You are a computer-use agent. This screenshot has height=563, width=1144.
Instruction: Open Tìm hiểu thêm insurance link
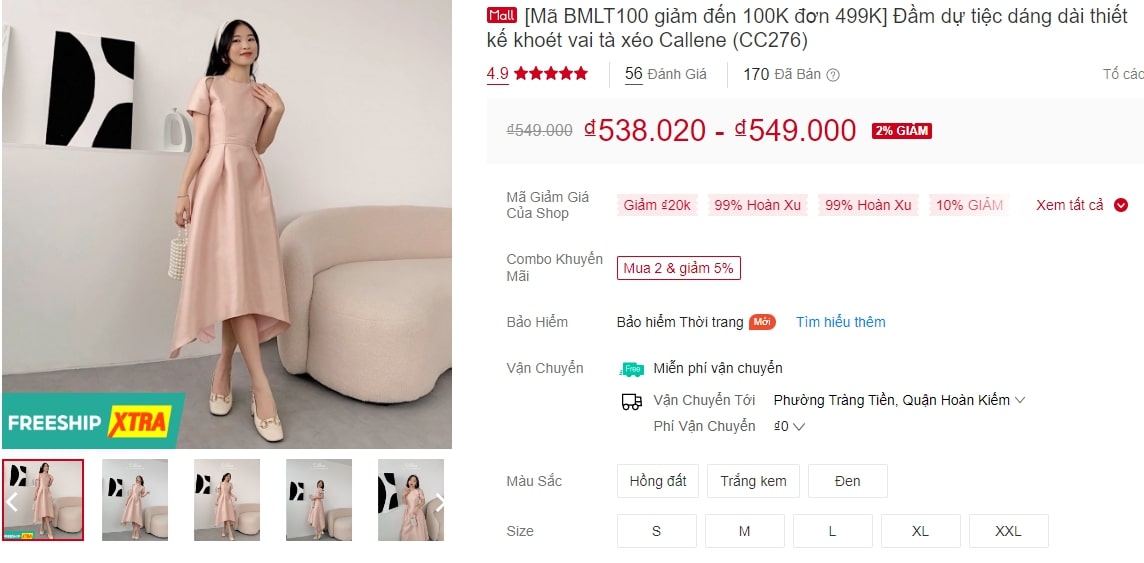point(840,322)
